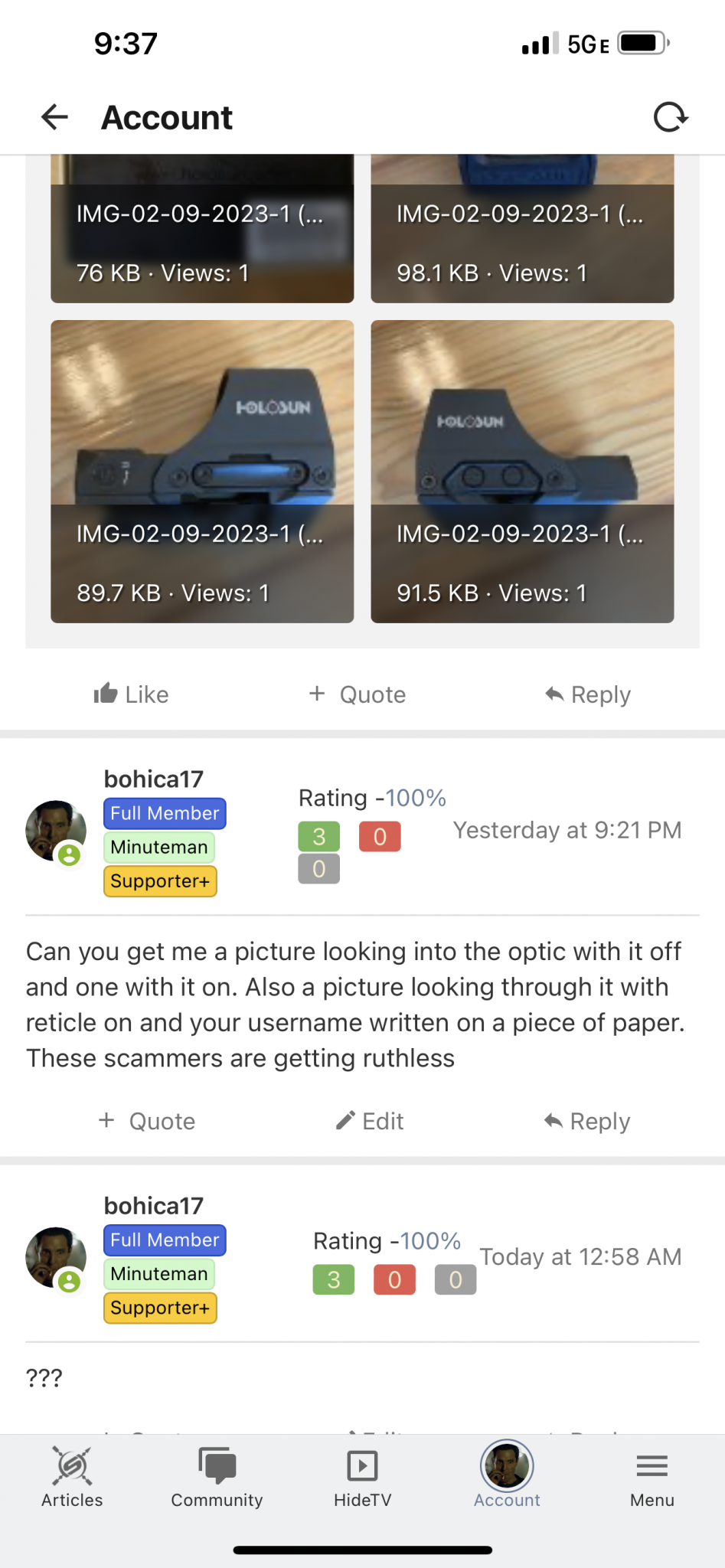
Task: Open the 98.1 KB image attachment
Action: 522,230
